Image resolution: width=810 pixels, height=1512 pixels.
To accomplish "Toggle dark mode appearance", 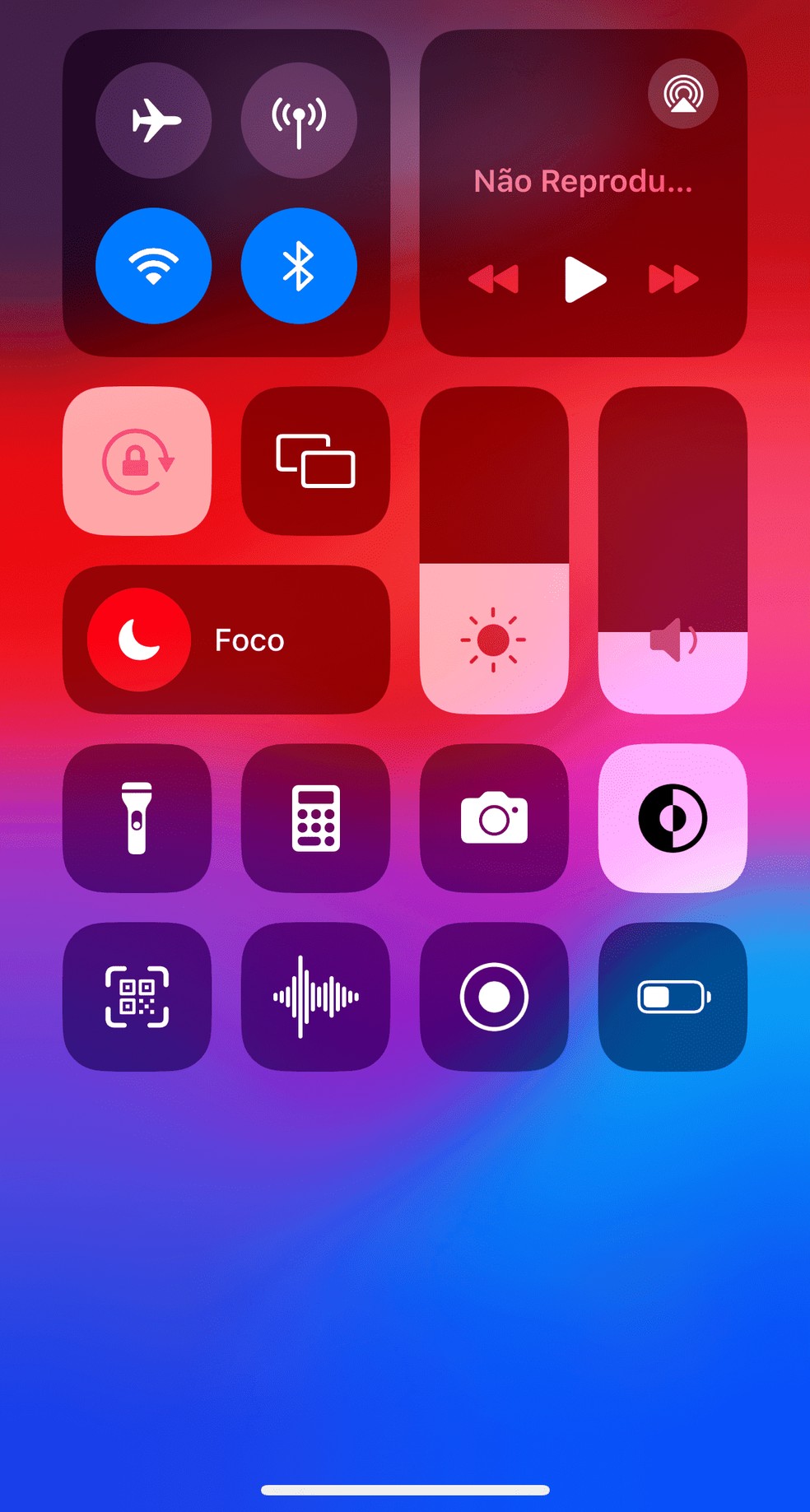I will [x=673, y=818].
